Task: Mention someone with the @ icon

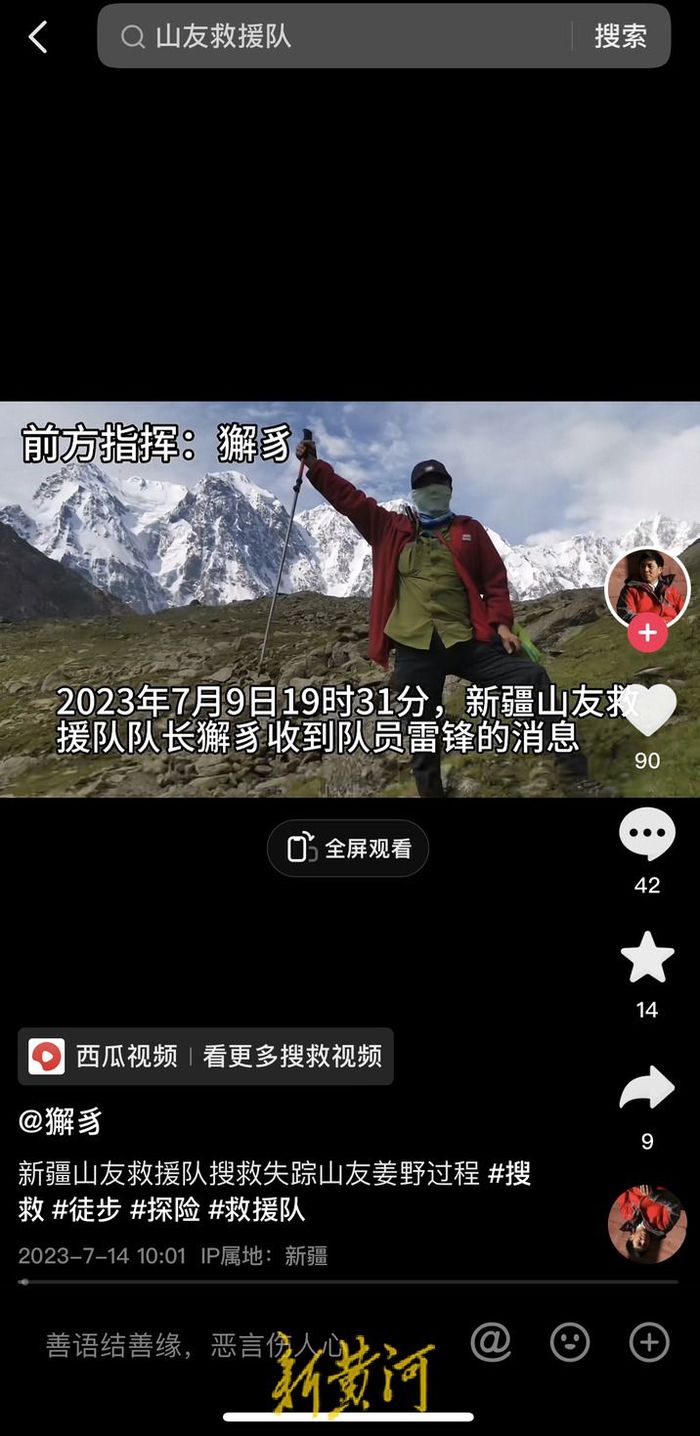Action: [490, 1342]
